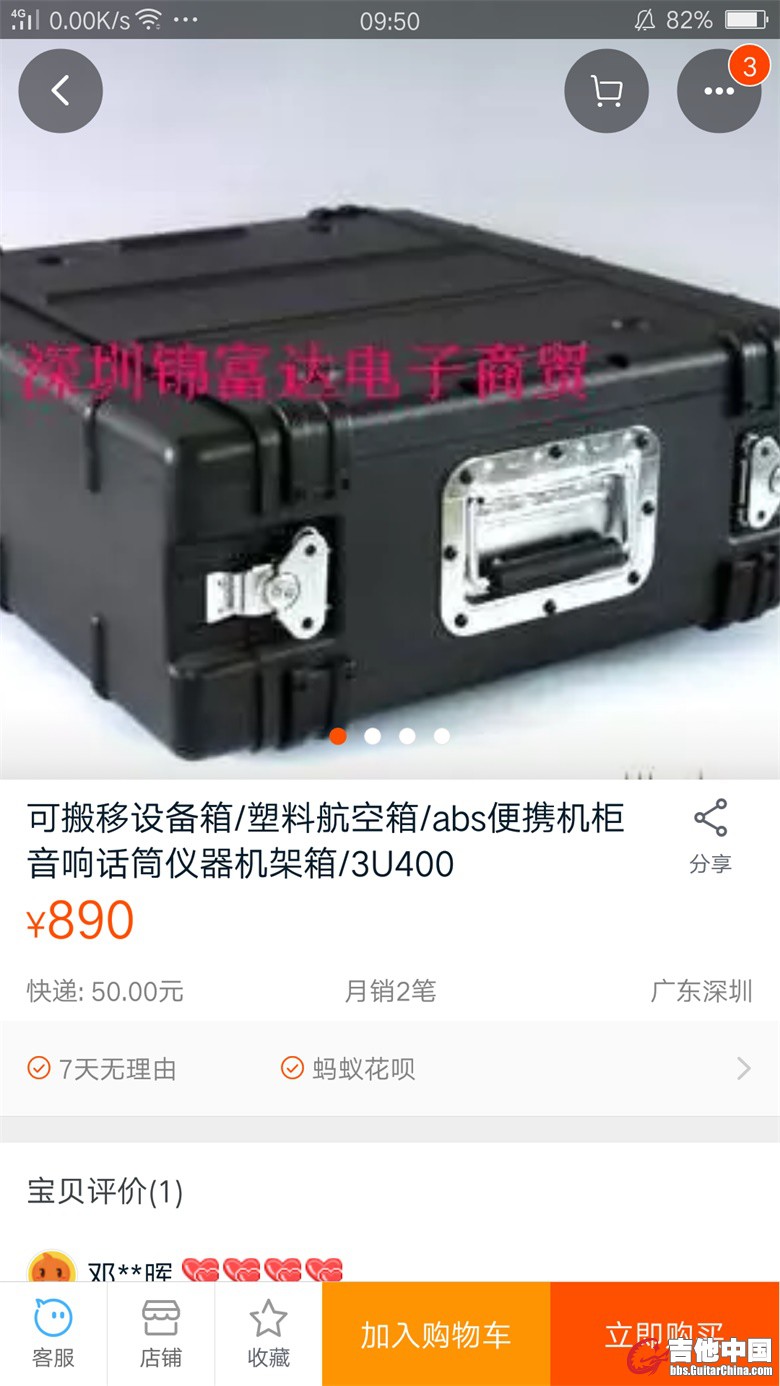Tap 加入购物车 to add to cart
Image resolution: width=780 pixels, height=1386 pixels.
pyautogui.click(x=436, y=1334)
